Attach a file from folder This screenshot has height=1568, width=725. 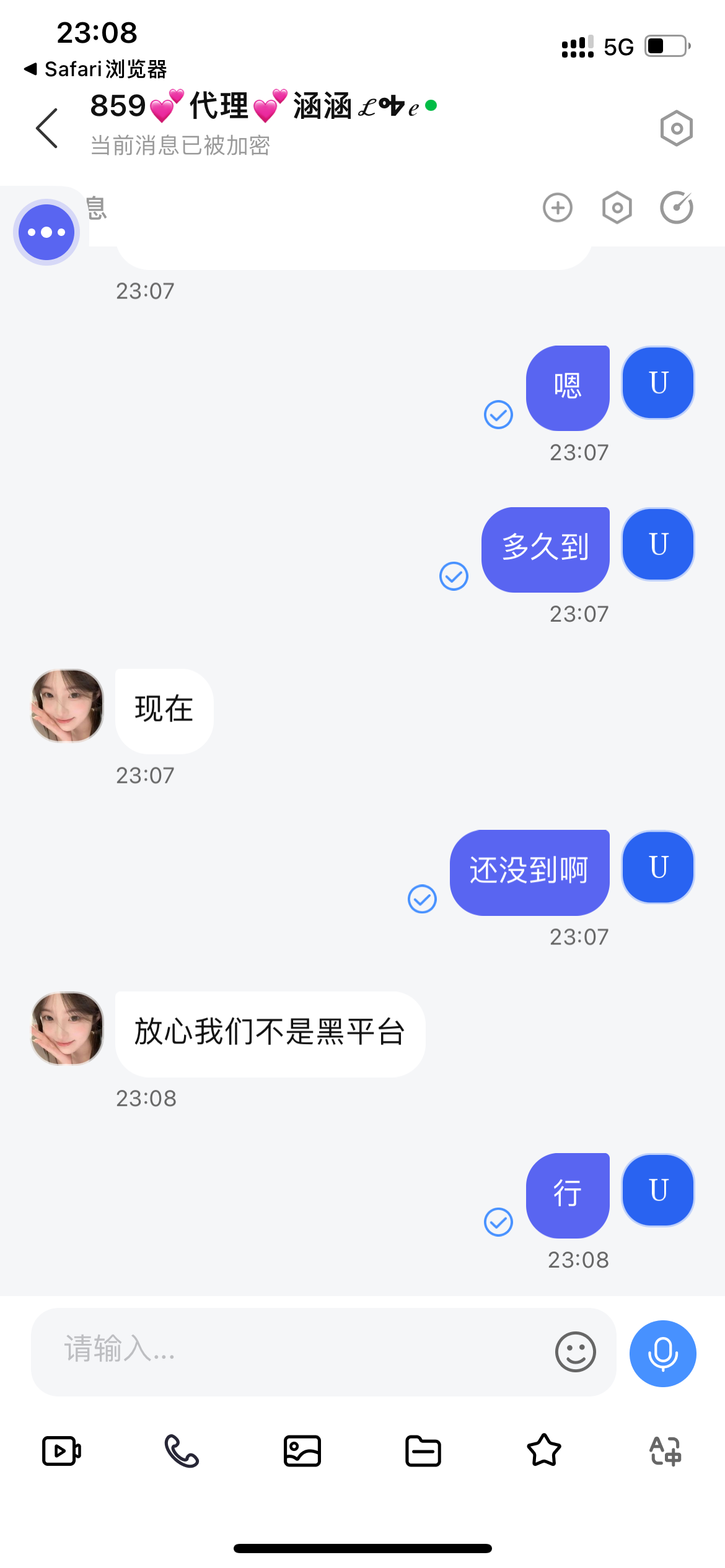[423, 1450]
